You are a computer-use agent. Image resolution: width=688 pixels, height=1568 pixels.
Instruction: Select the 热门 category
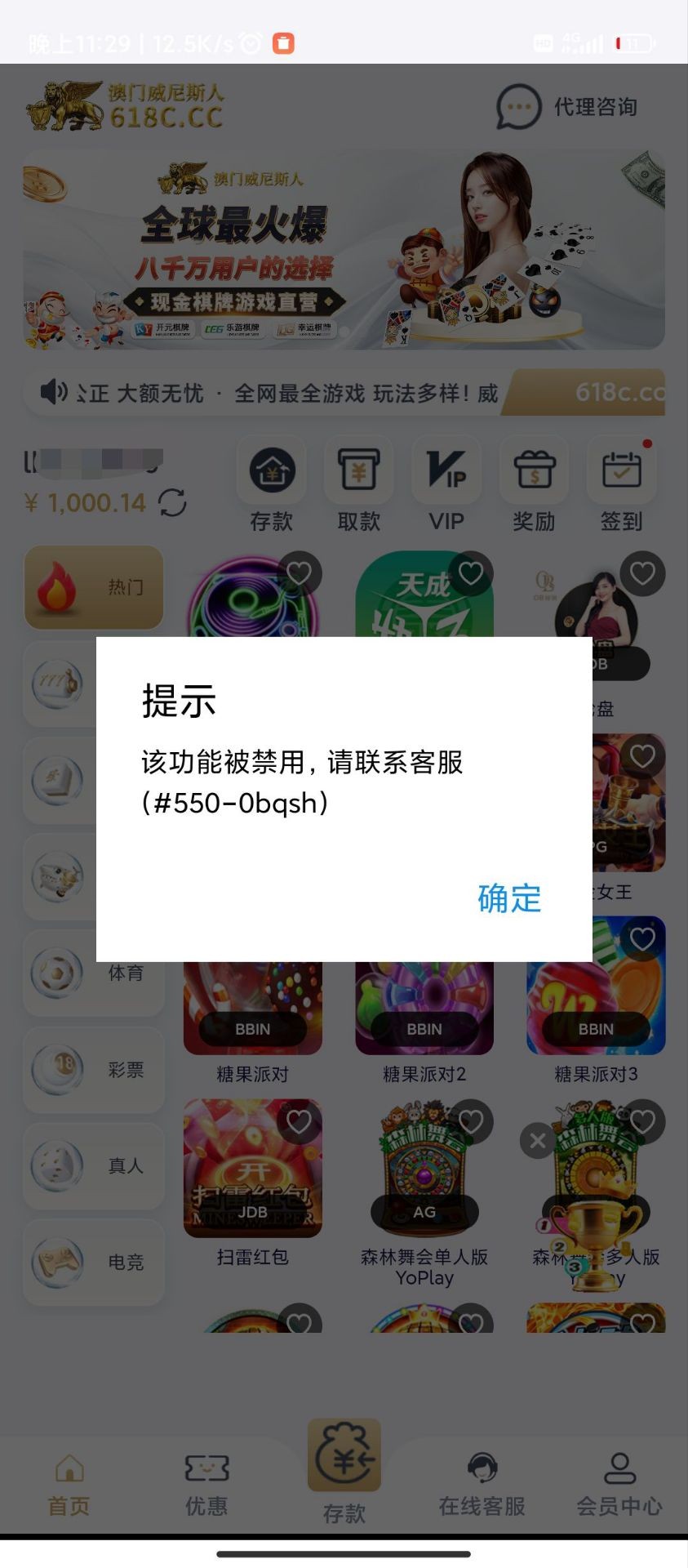[94, 587]
